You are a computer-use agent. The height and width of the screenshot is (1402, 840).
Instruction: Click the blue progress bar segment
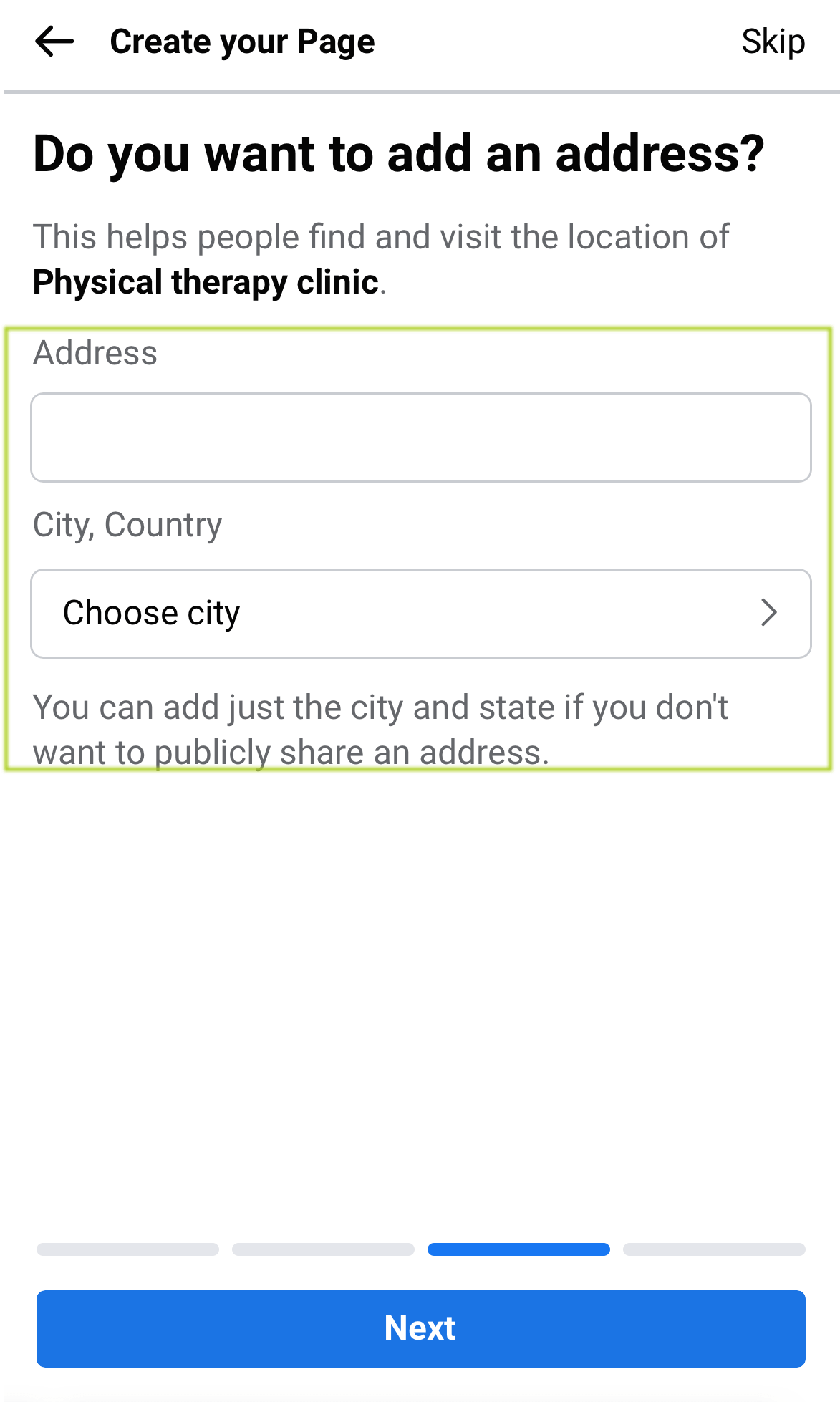click(518, 1249)
